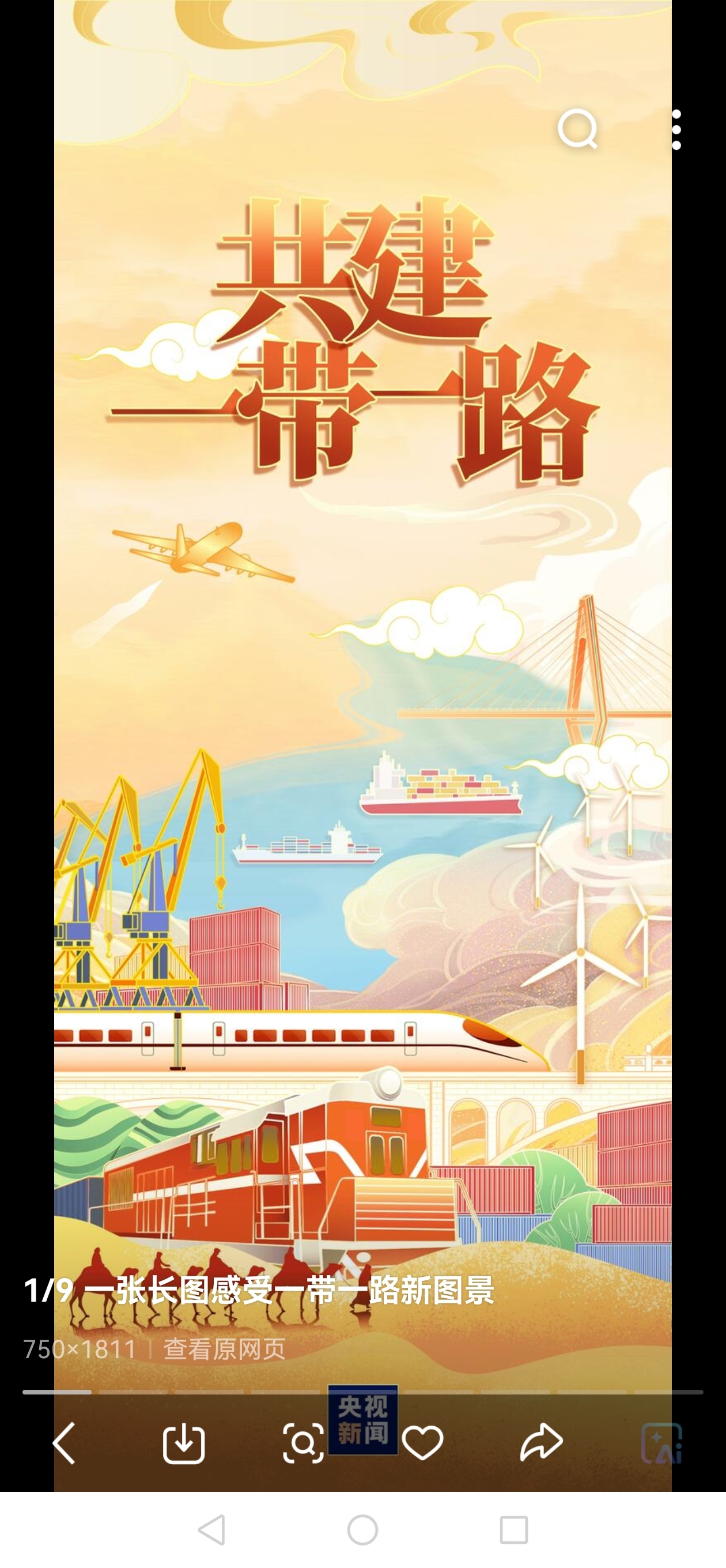Open the search icon at top
726x1568 pixels.
(577, 129)
